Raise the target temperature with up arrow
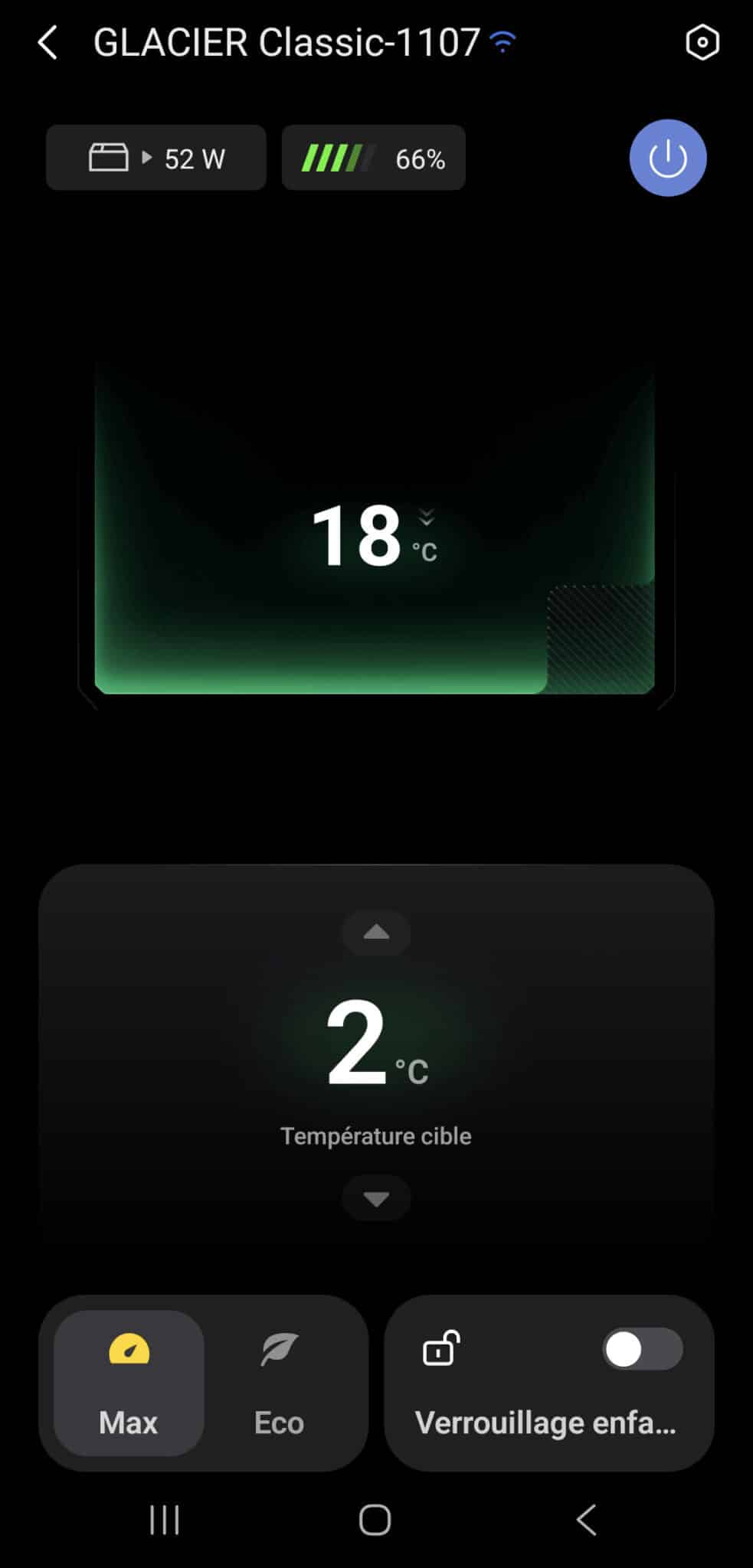Viewport: 753px width, 1568px height. (376, 933)
